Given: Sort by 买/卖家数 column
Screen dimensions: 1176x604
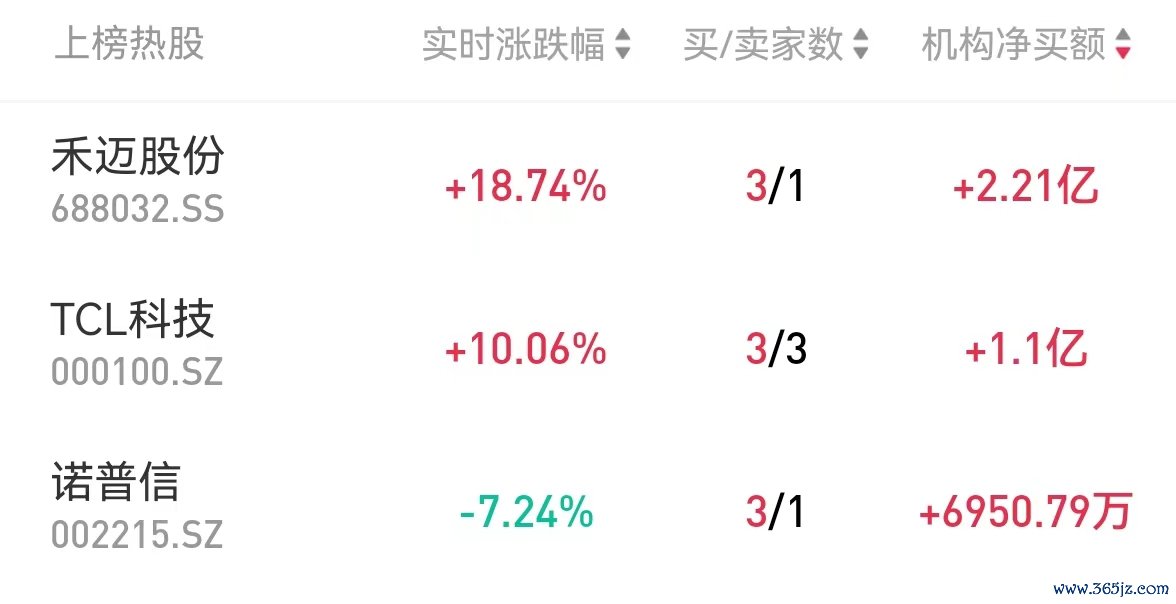Looking at the screenshot, I should point(776,45).
